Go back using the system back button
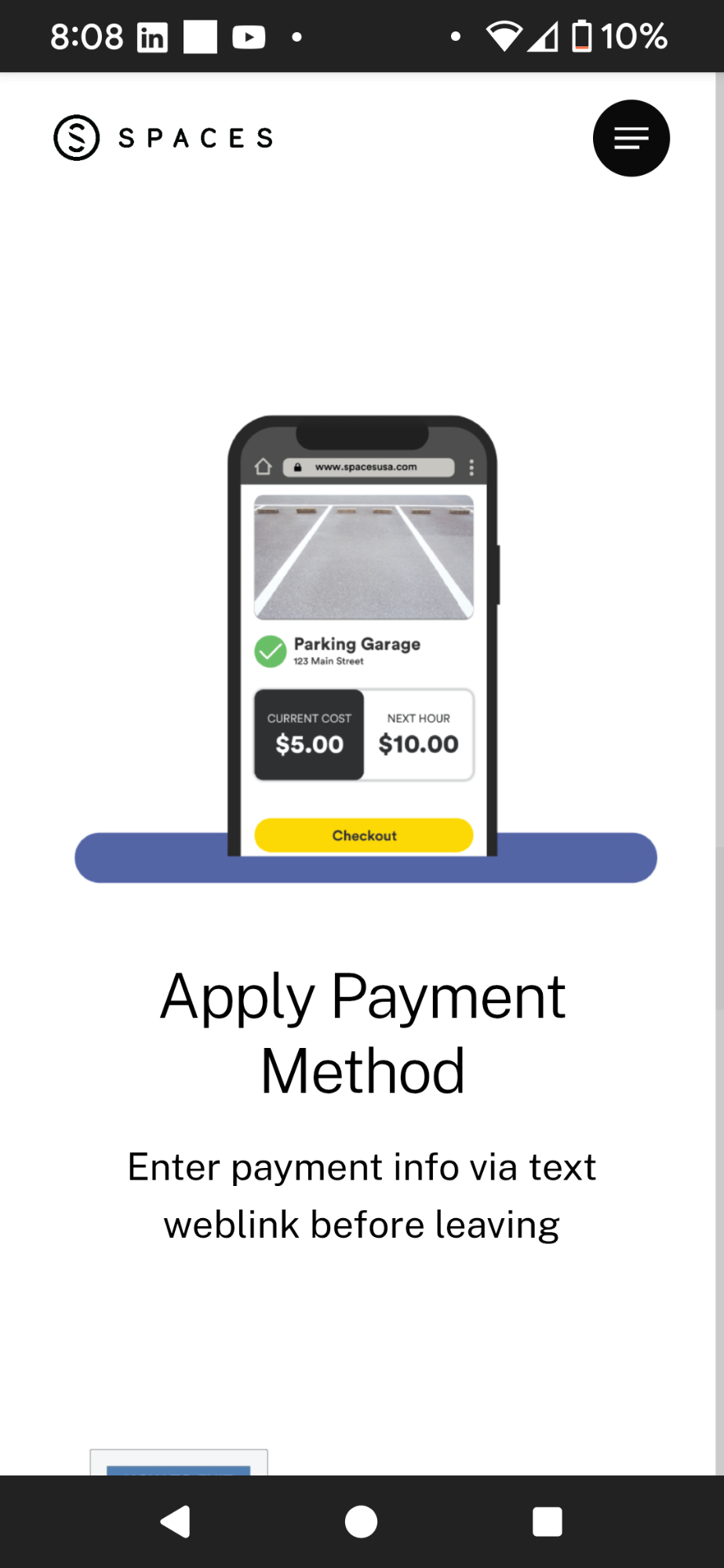This screenshot has width=724, height=1568. coord(176,1522)
